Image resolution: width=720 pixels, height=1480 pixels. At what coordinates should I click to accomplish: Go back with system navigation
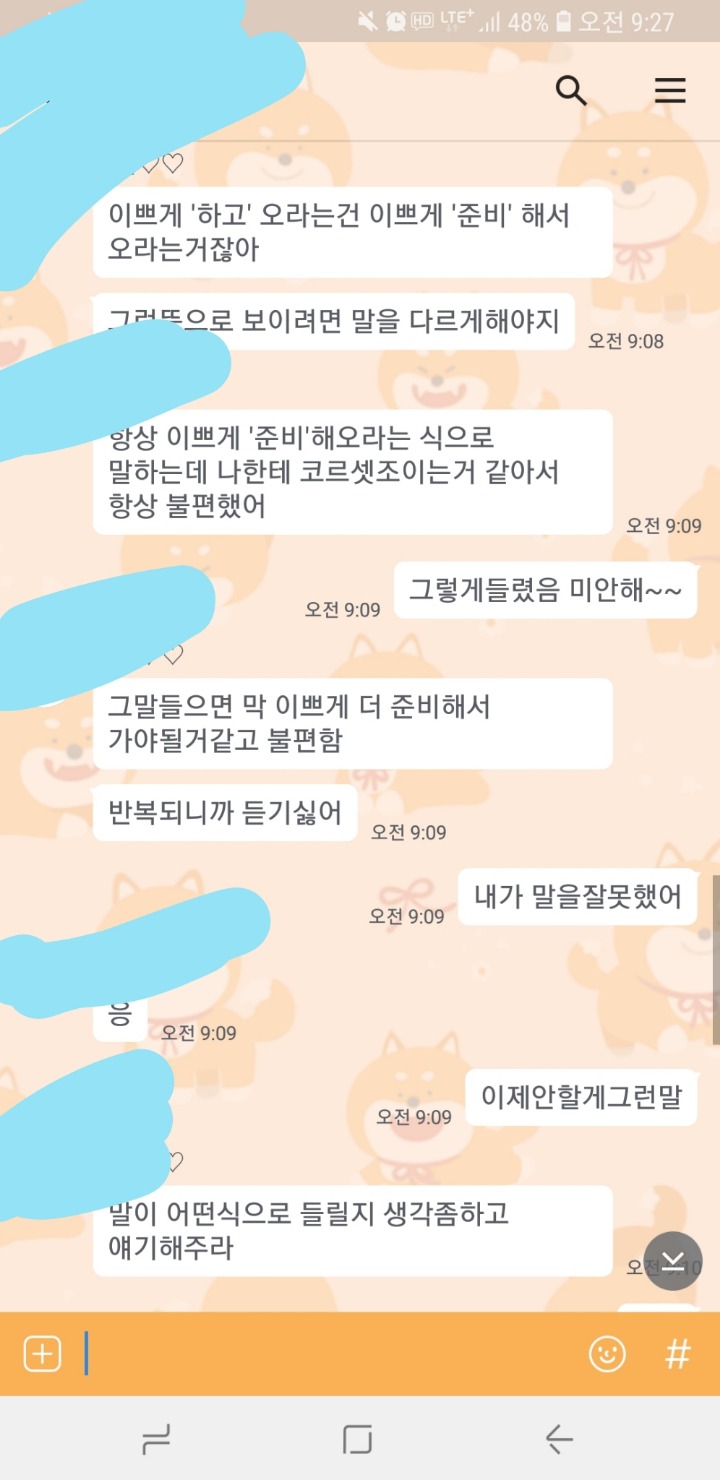(x=558, y=1440)
